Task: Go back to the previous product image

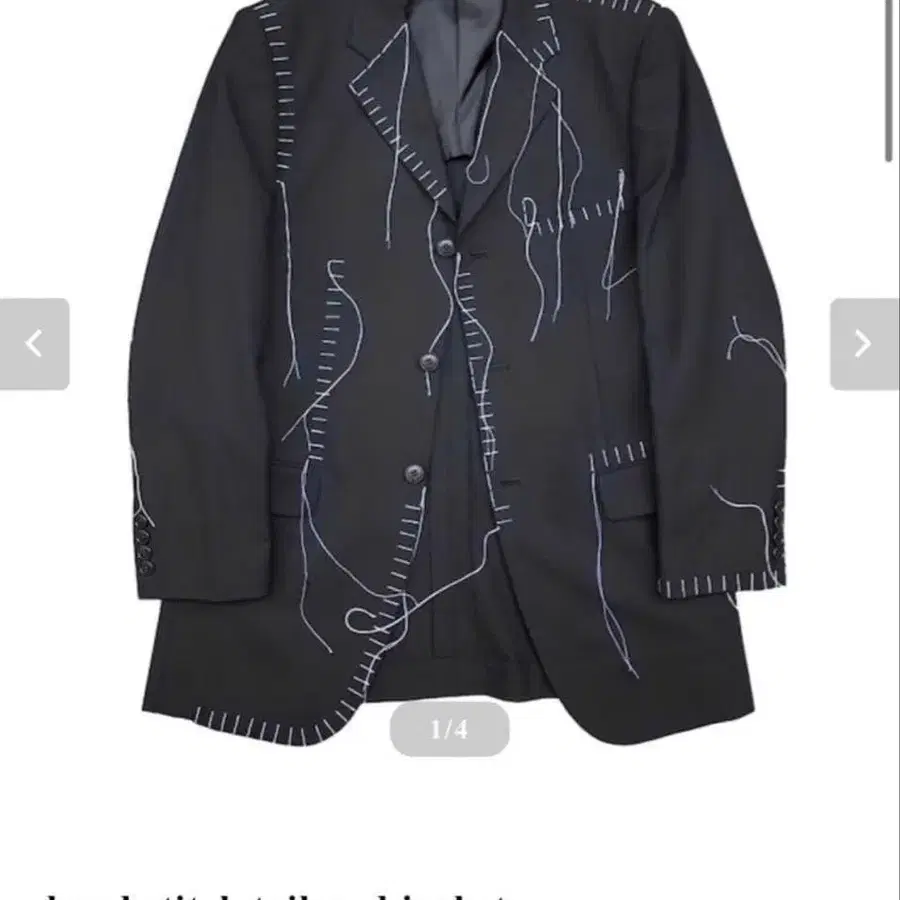Action: tap(35, 344)
